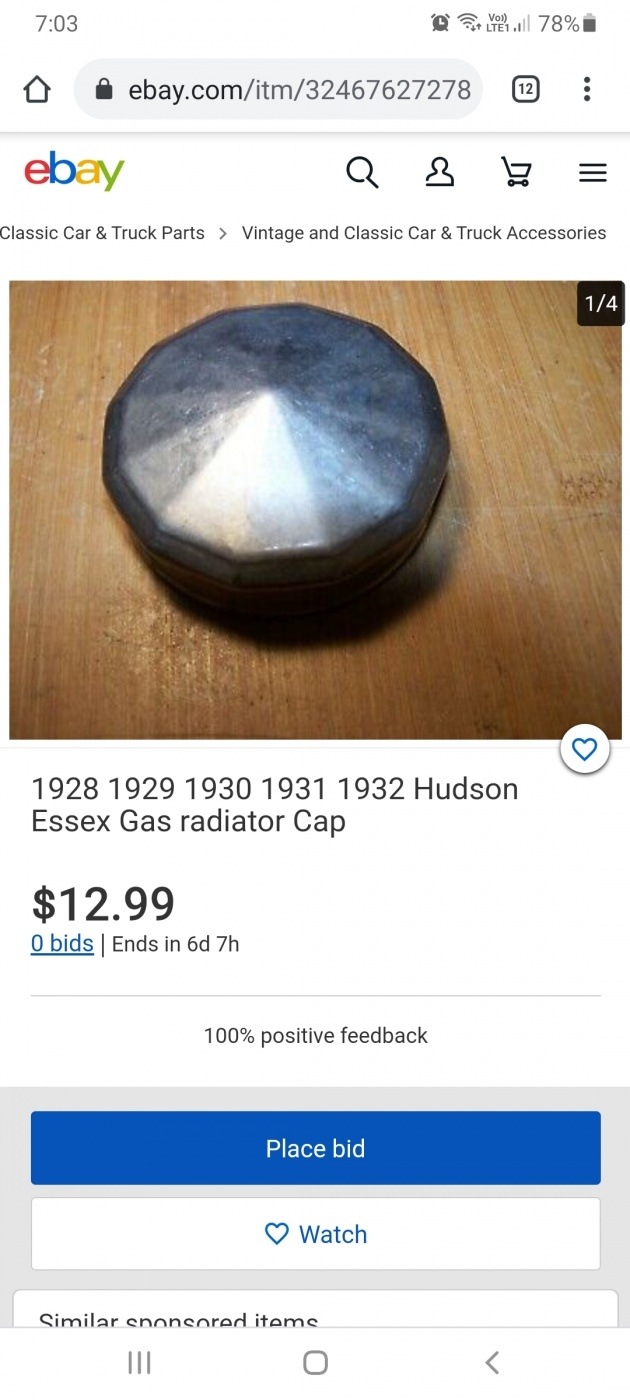
Task: Add the item to Watch list
Action: pyautogui.click(x=315, y=1234)
